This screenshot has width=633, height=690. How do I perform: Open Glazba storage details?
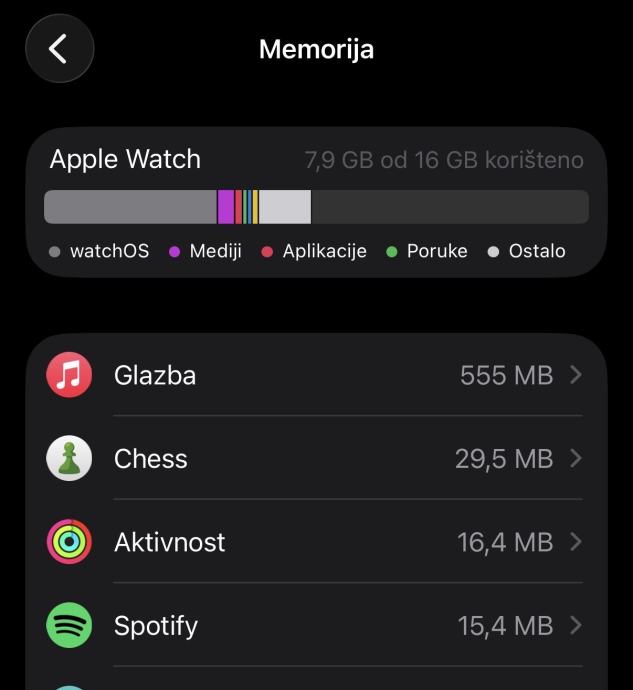point(316,375)
